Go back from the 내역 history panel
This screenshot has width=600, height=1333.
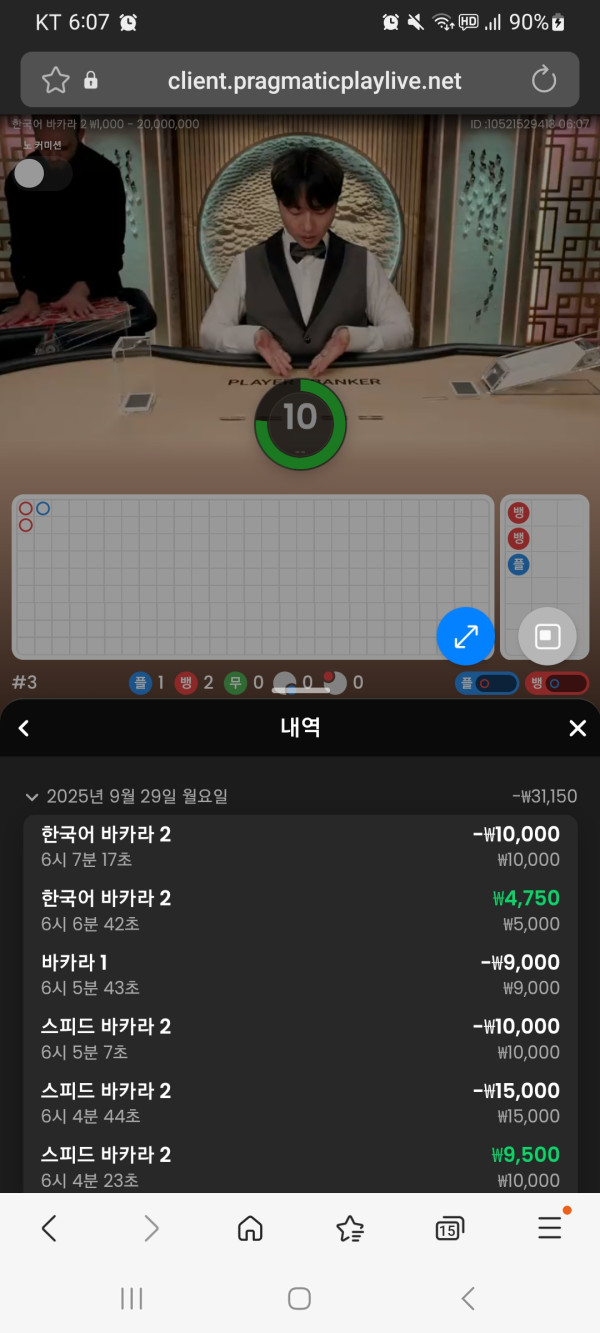tap(24, 728)
